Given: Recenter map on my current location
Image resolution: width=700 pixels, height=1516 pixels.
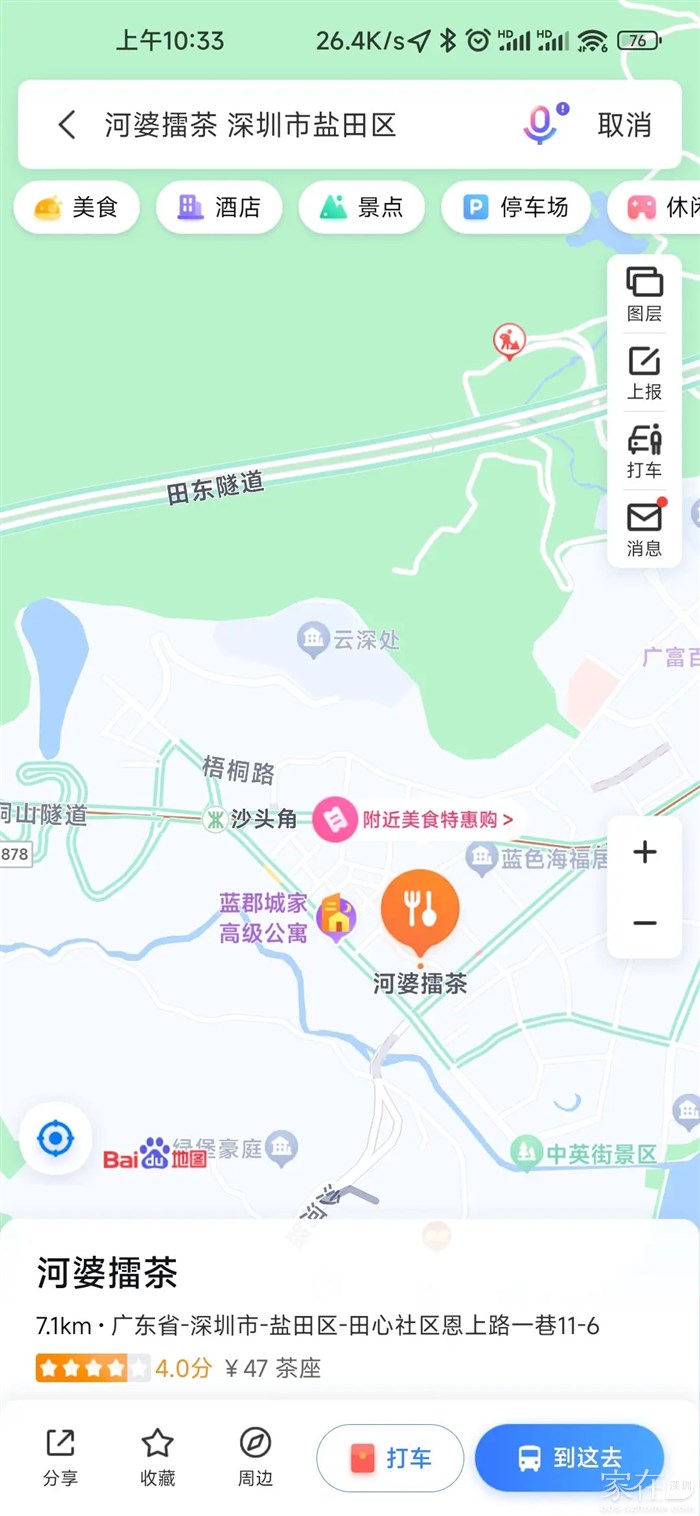Looking at the screenshot, I should pyautogui.click(x=55, y=1138).
